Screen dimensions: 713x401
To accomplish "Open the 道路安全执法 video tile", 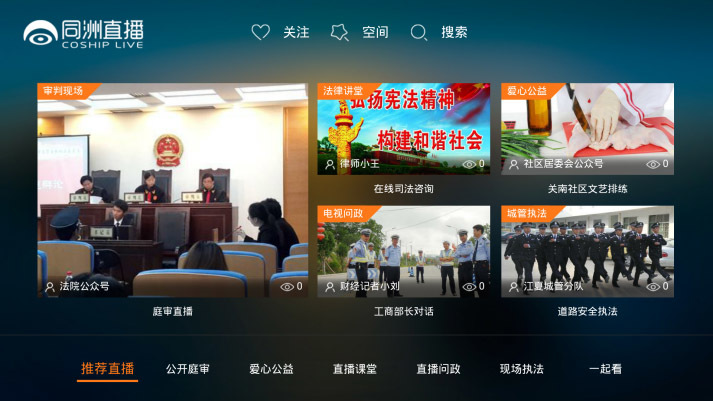I will point(587,252).
